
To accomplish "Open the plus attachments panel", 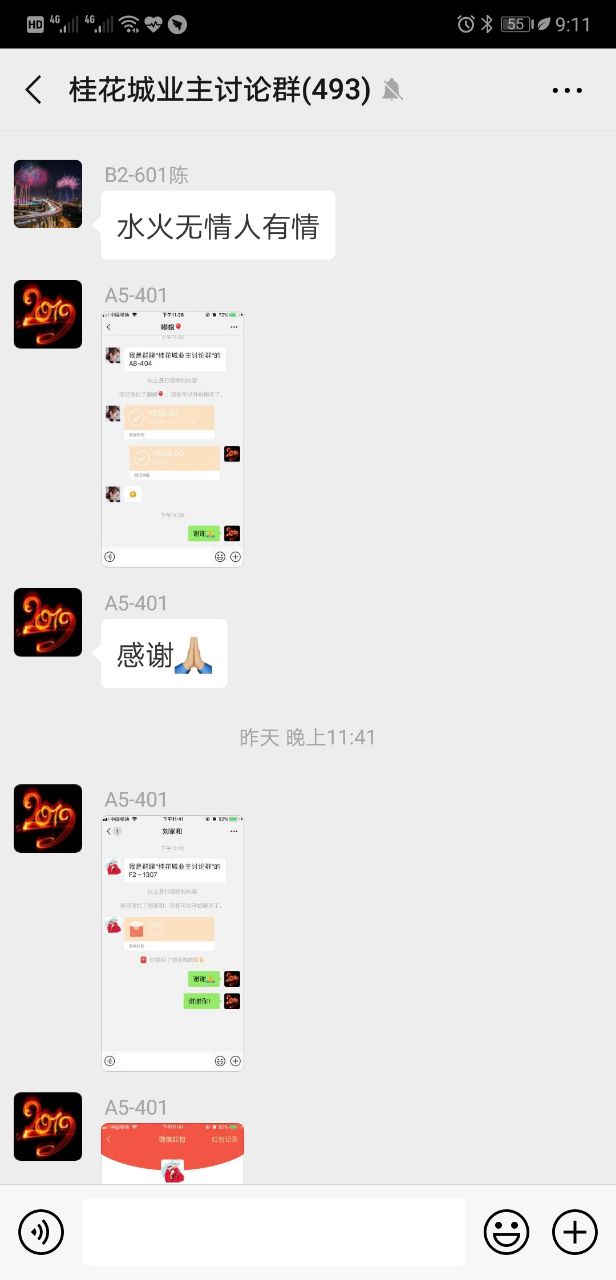I will [574, 1232].
